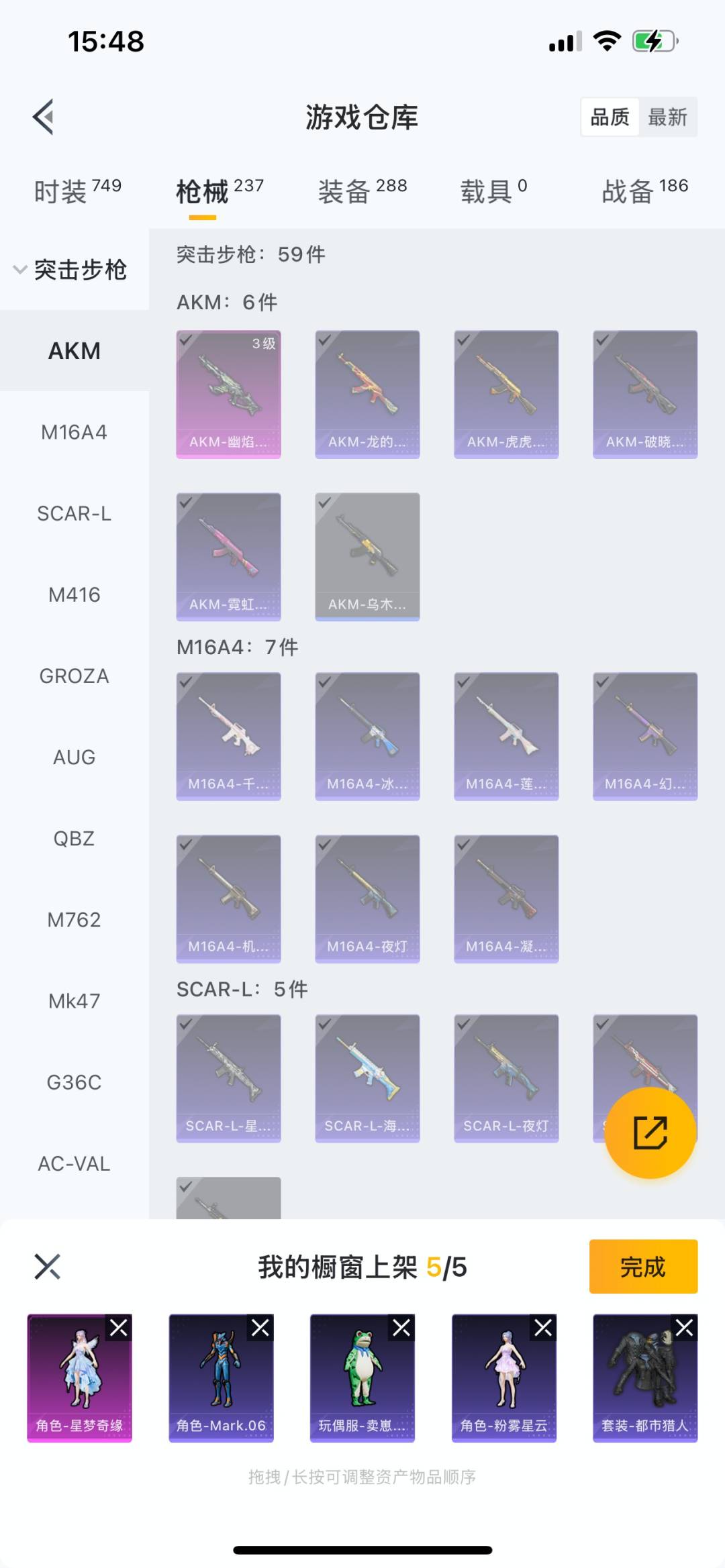Select M416 in the side list

[74, 594]
